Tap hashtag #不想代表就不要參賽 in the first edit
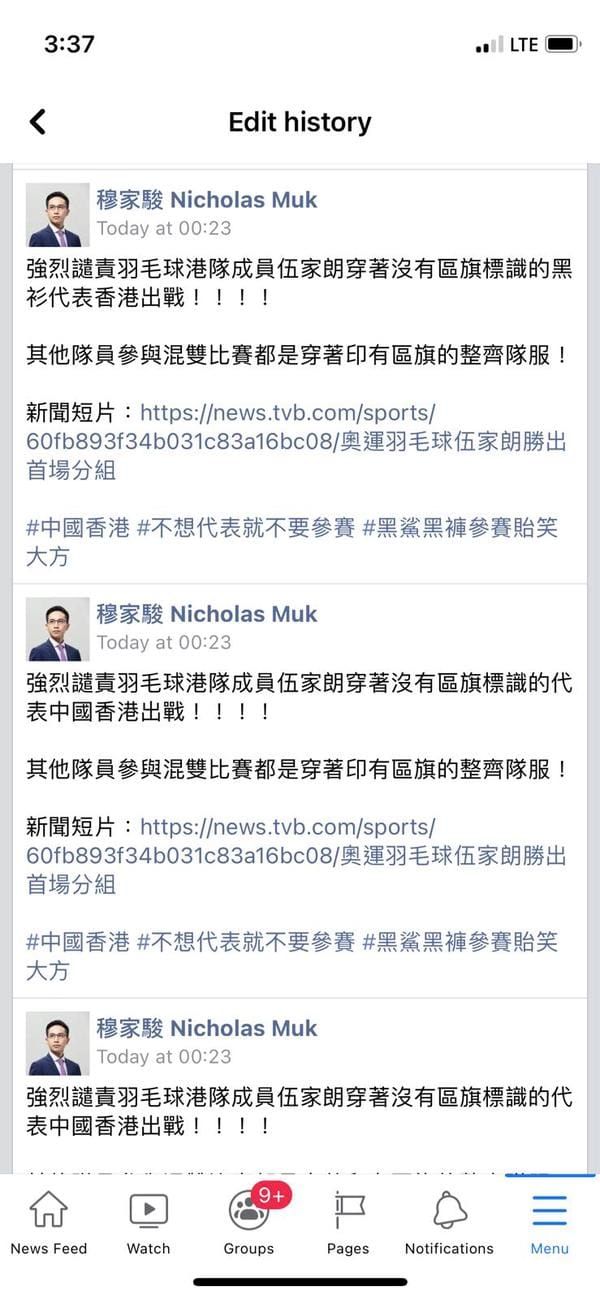 (x=245, y=527)
